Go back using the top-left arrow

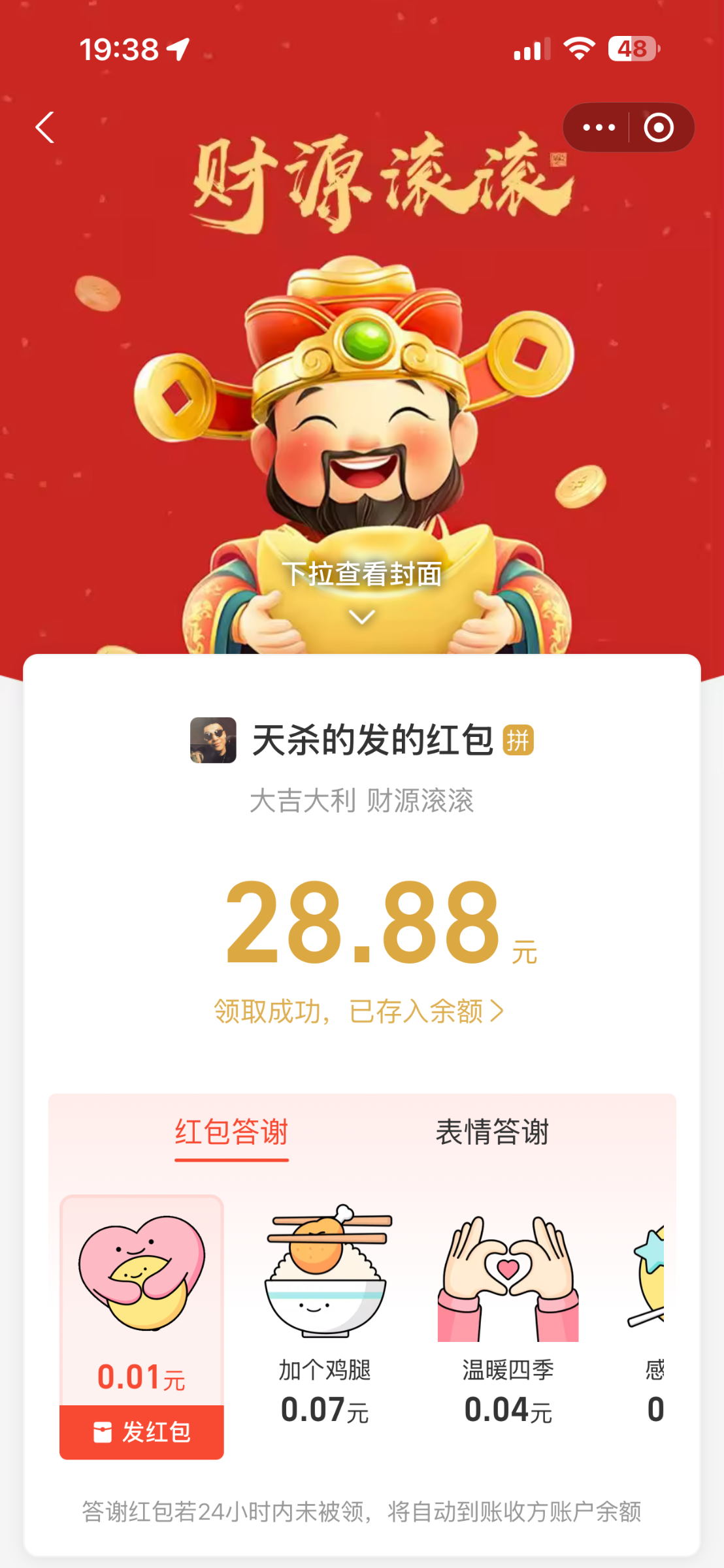click(45, 127)
